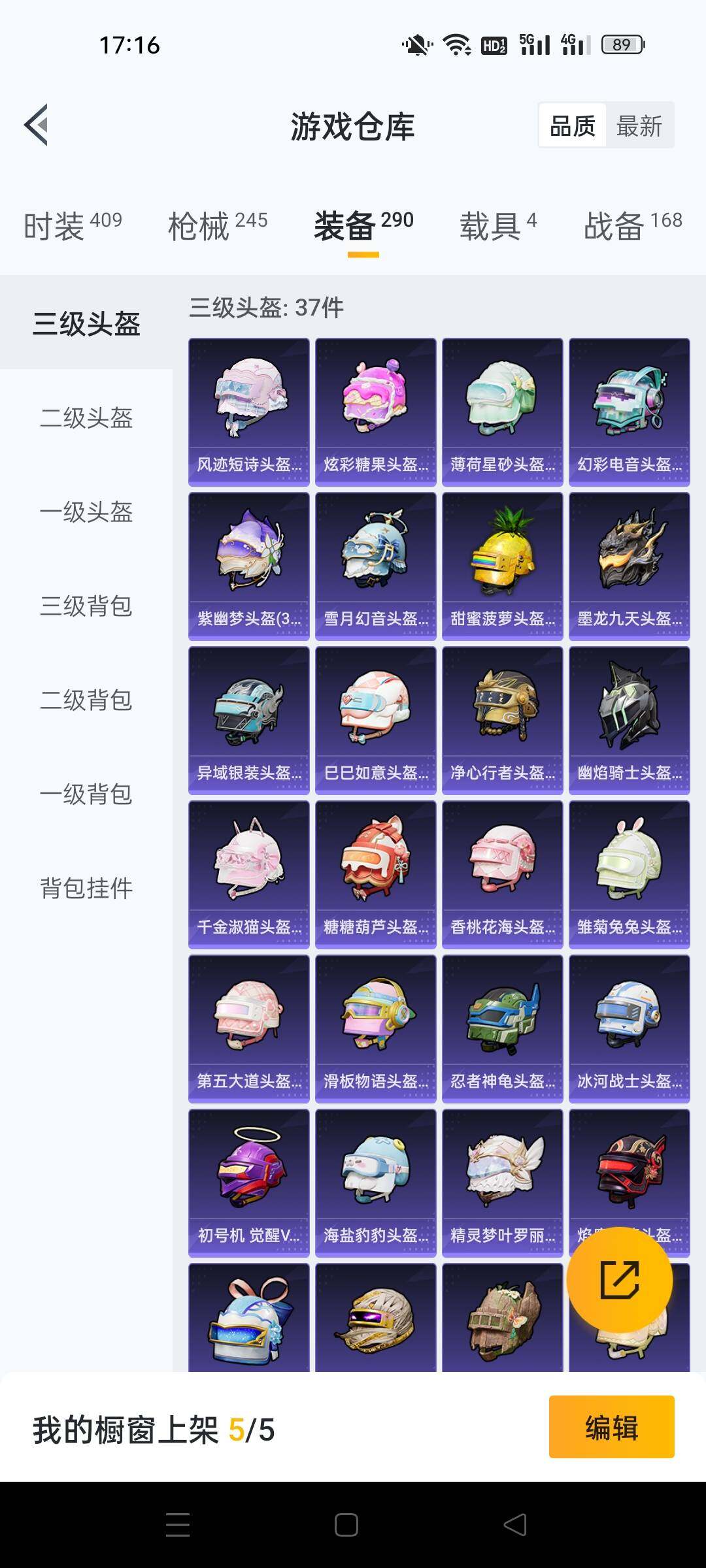Show the 三级背包 category
This screenshot has width=706, height=1568.
pyautogui.click(x=86, y=606)
